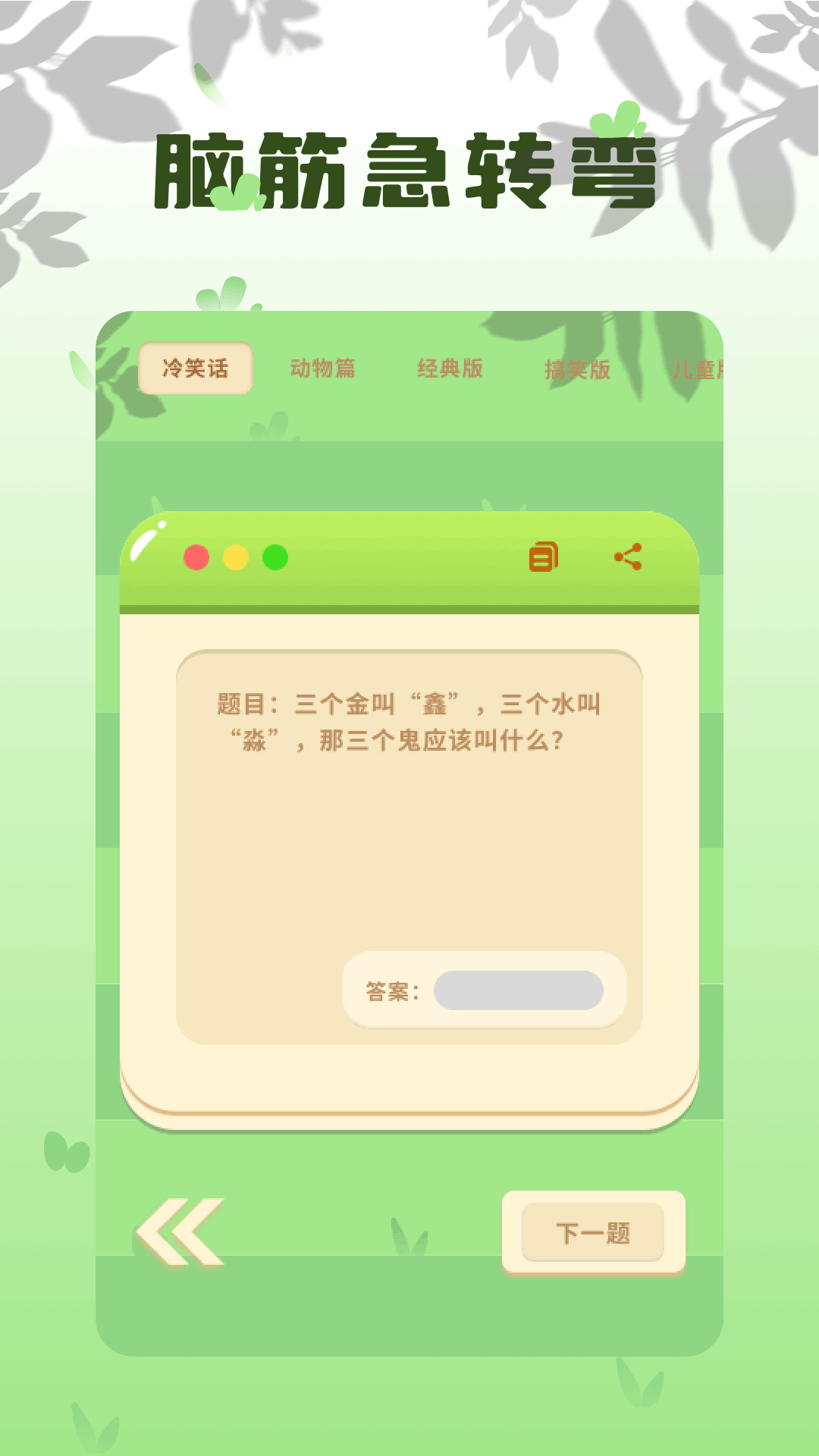Go to the next question with 下一题
This screenshot has width=819, height=1456.
(593, 1232)
